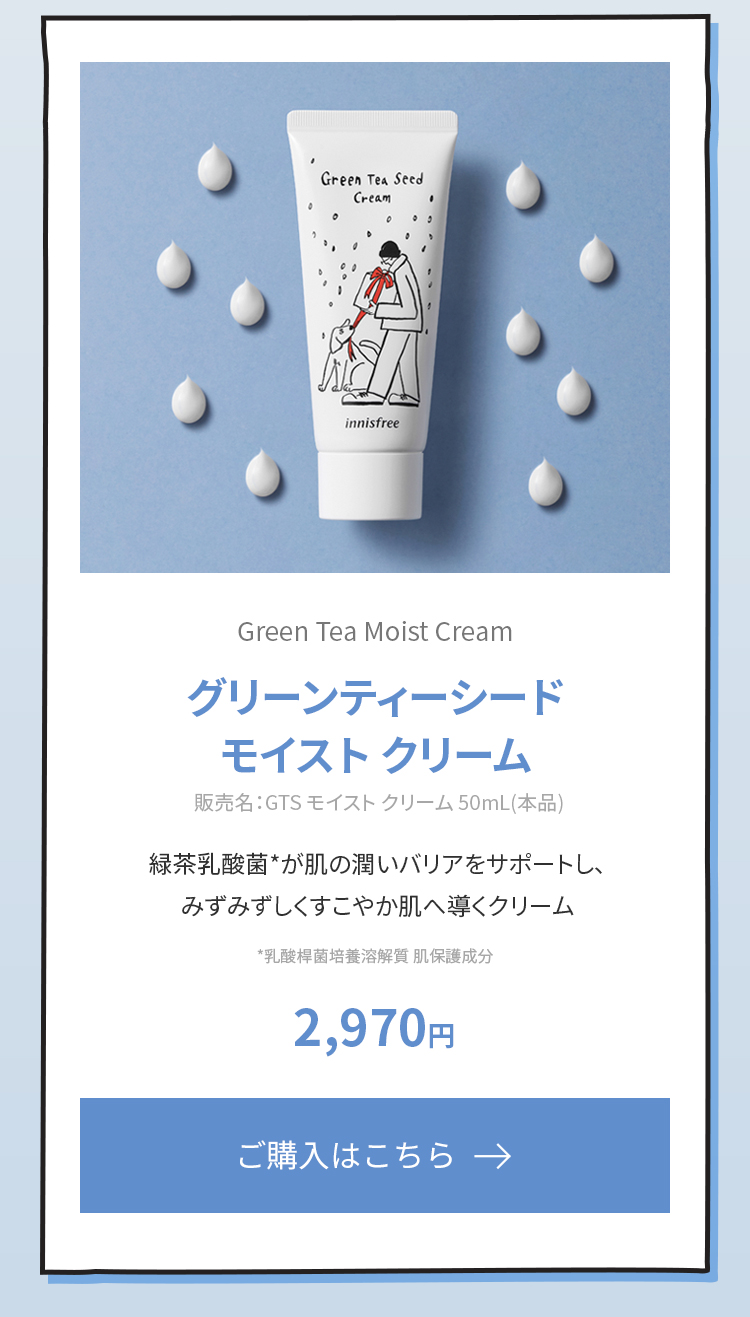Tap the ご購入はこちら purchase button
The image size is (750, 1317).
click(375, 1155)
